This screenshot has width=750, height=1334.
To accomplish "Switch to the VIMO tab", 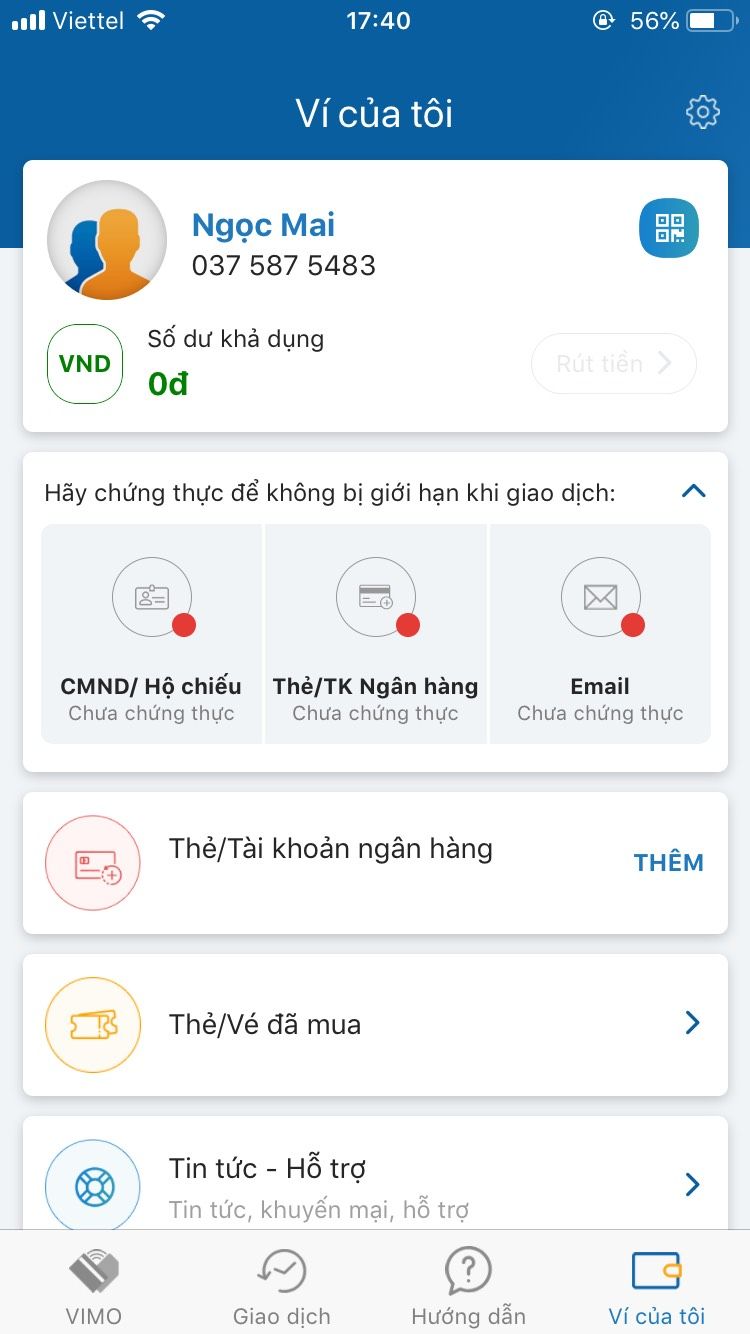I will coord(93,1286).
